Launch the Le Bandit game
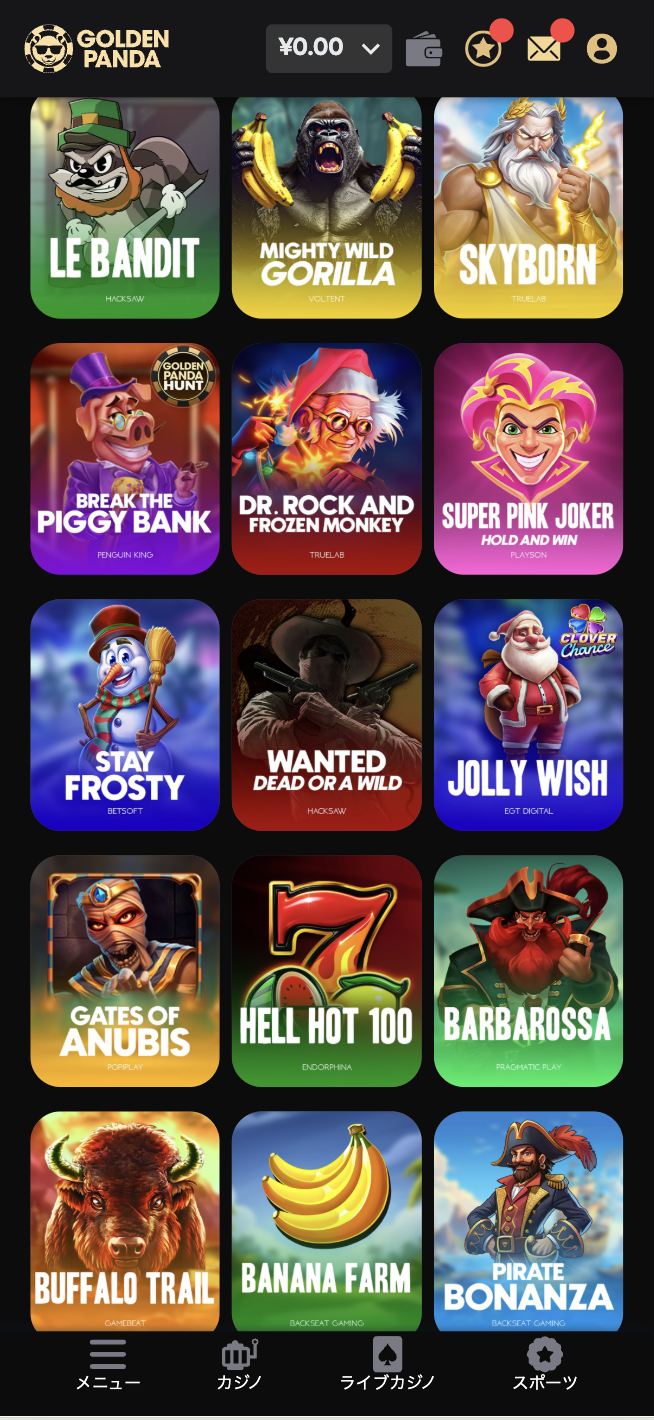Screen dimensions: 654x1420 coord(125,205)
